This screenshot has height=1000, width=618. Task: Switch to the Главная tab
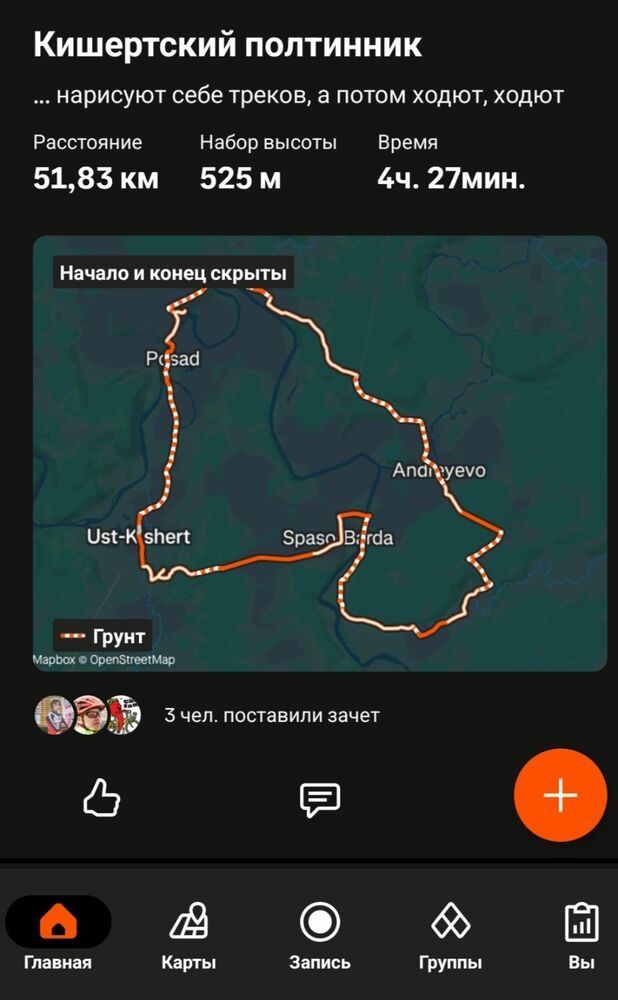57,933
